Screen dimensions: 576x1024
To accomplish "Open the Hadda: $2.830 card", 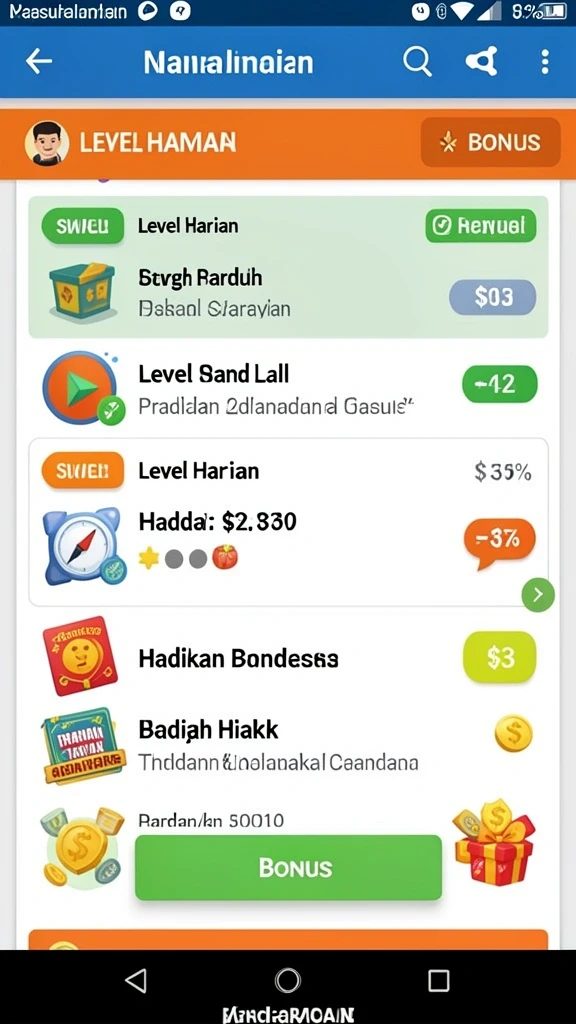I will (288, 522).
